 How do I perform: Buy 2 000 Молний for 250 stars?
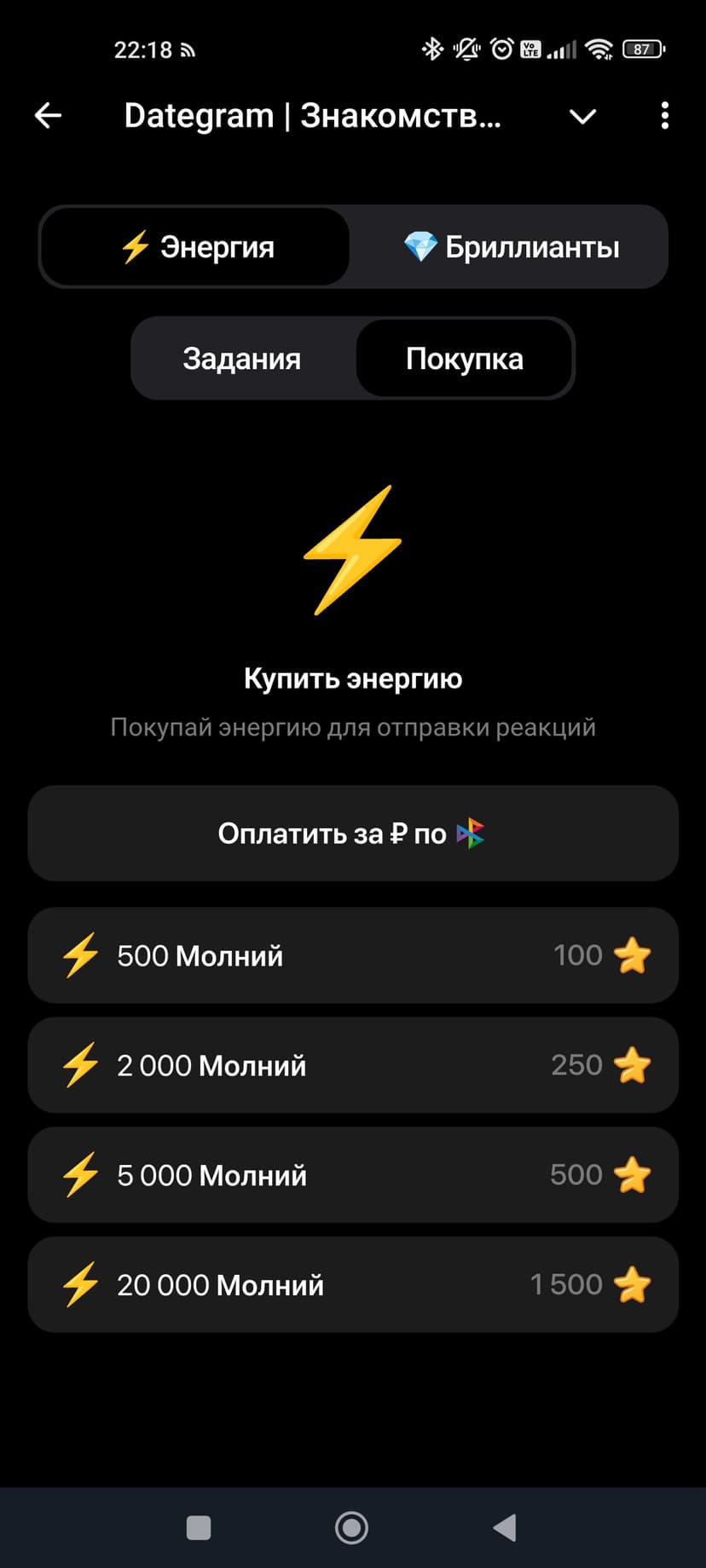click(353, 1065)
